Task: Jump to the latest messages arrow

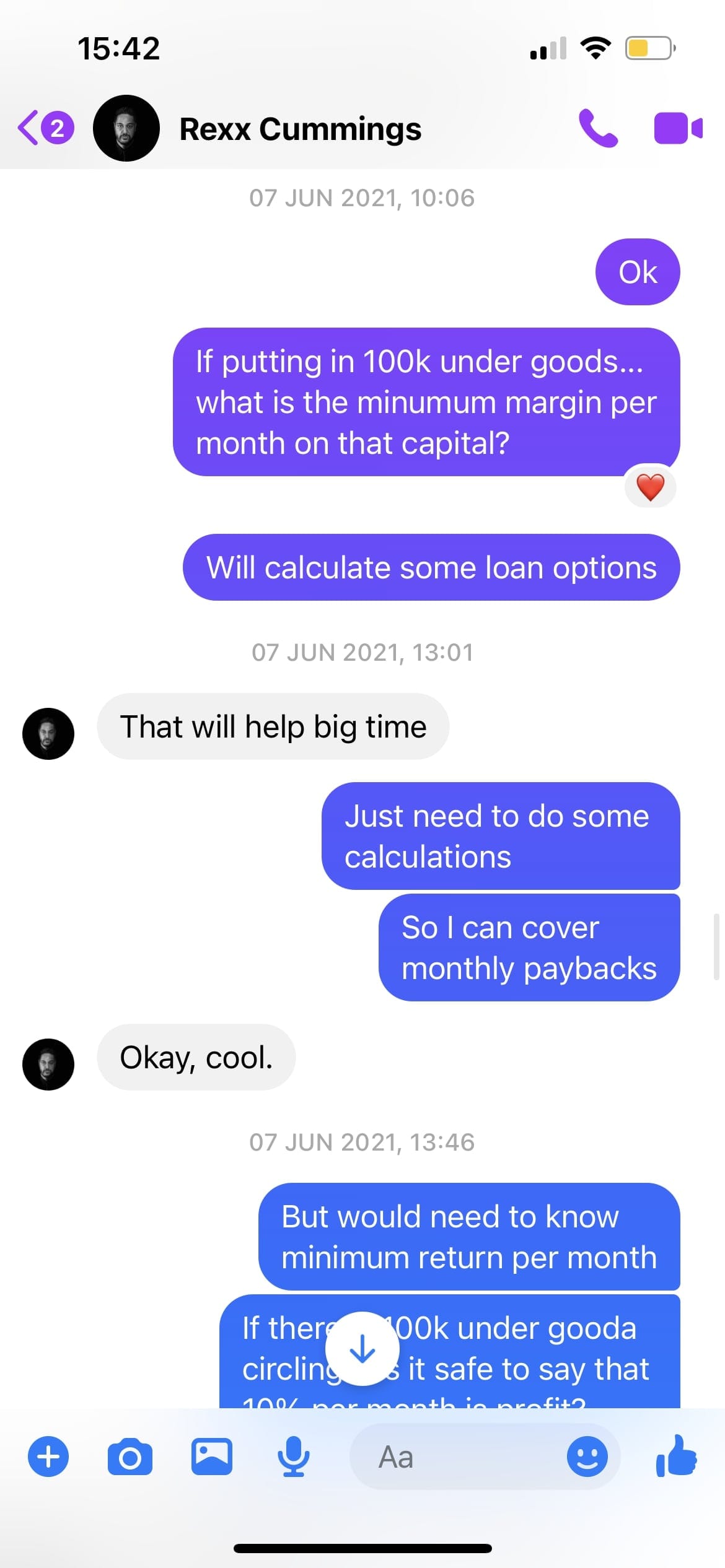Action: (x=362, y=1348)
